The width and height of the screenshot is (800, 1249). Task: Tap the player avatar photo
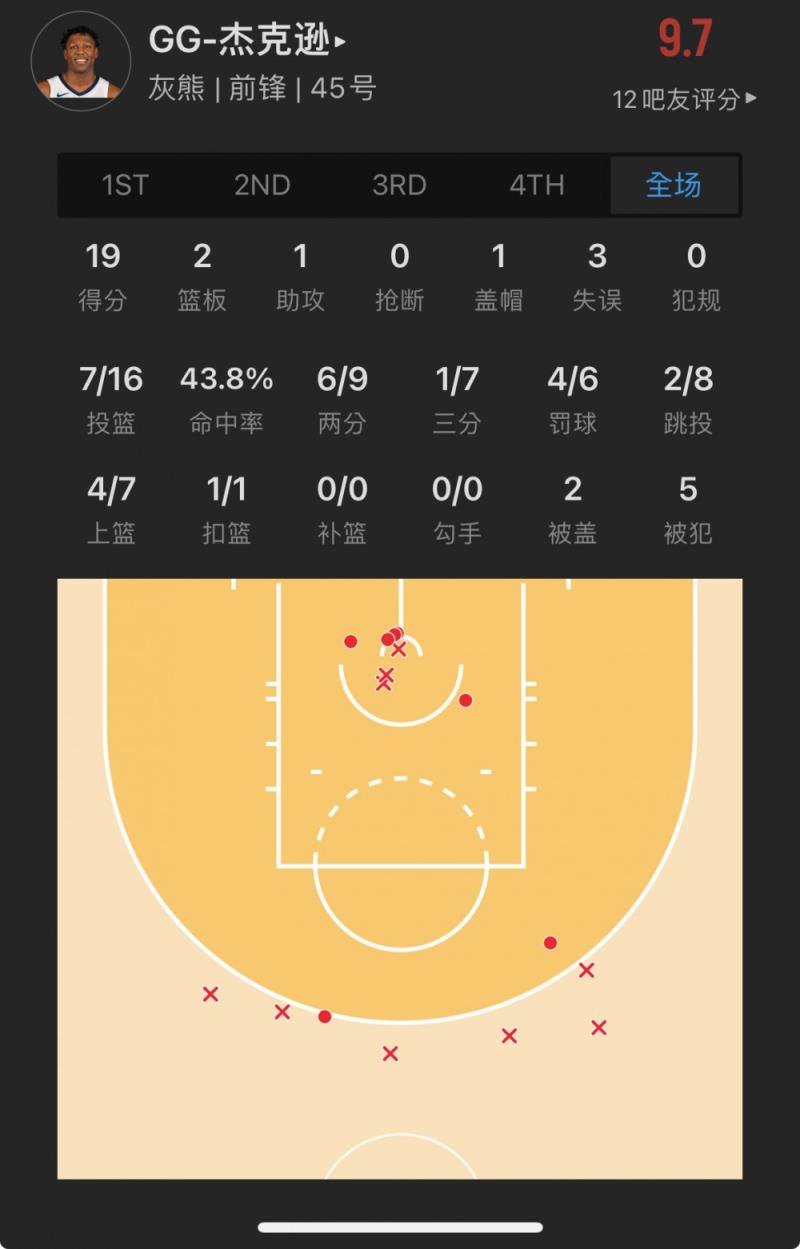point(80,60)
